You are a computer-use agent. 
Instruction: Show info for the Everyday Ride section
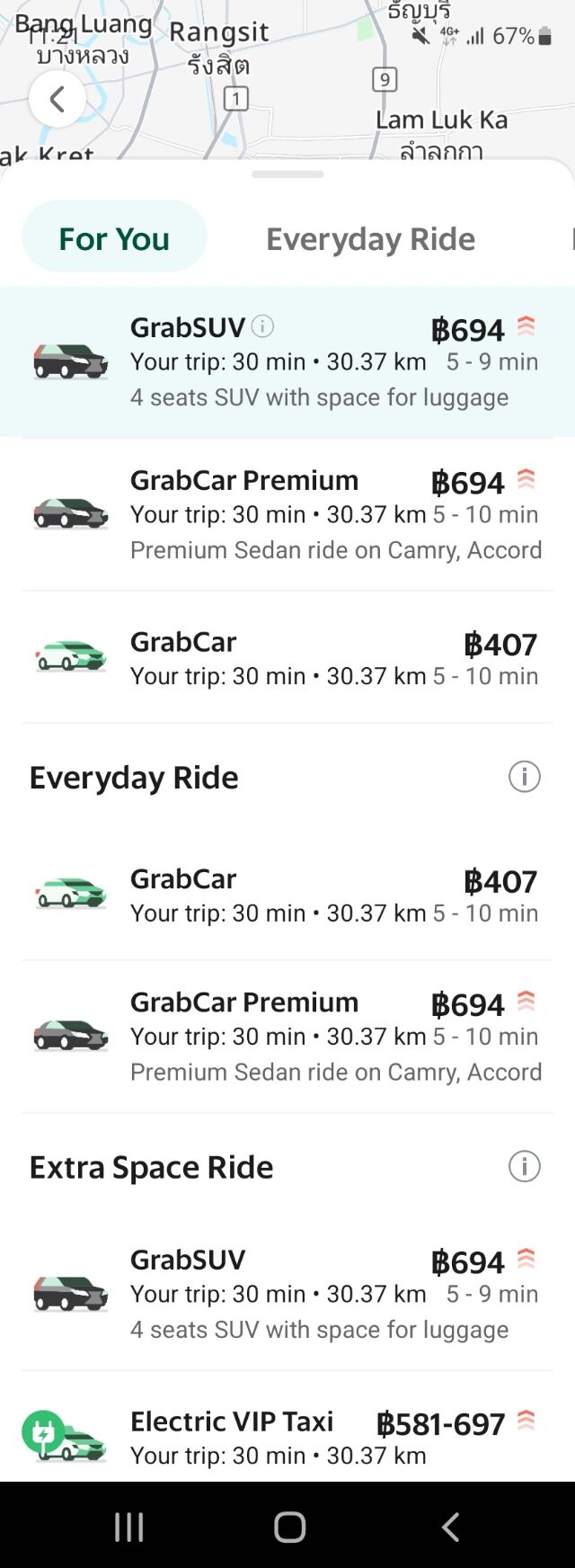click(525, 776)
